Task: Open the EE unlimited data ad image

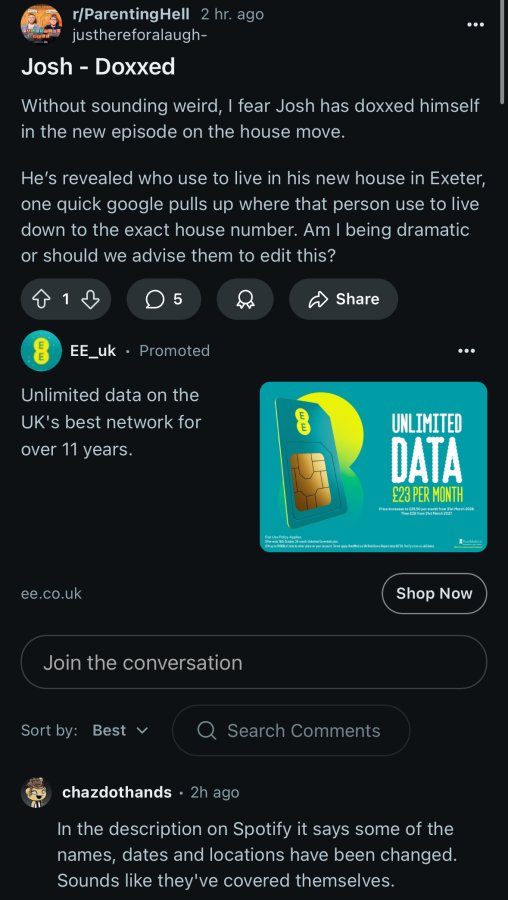Action: coord(374,467)
